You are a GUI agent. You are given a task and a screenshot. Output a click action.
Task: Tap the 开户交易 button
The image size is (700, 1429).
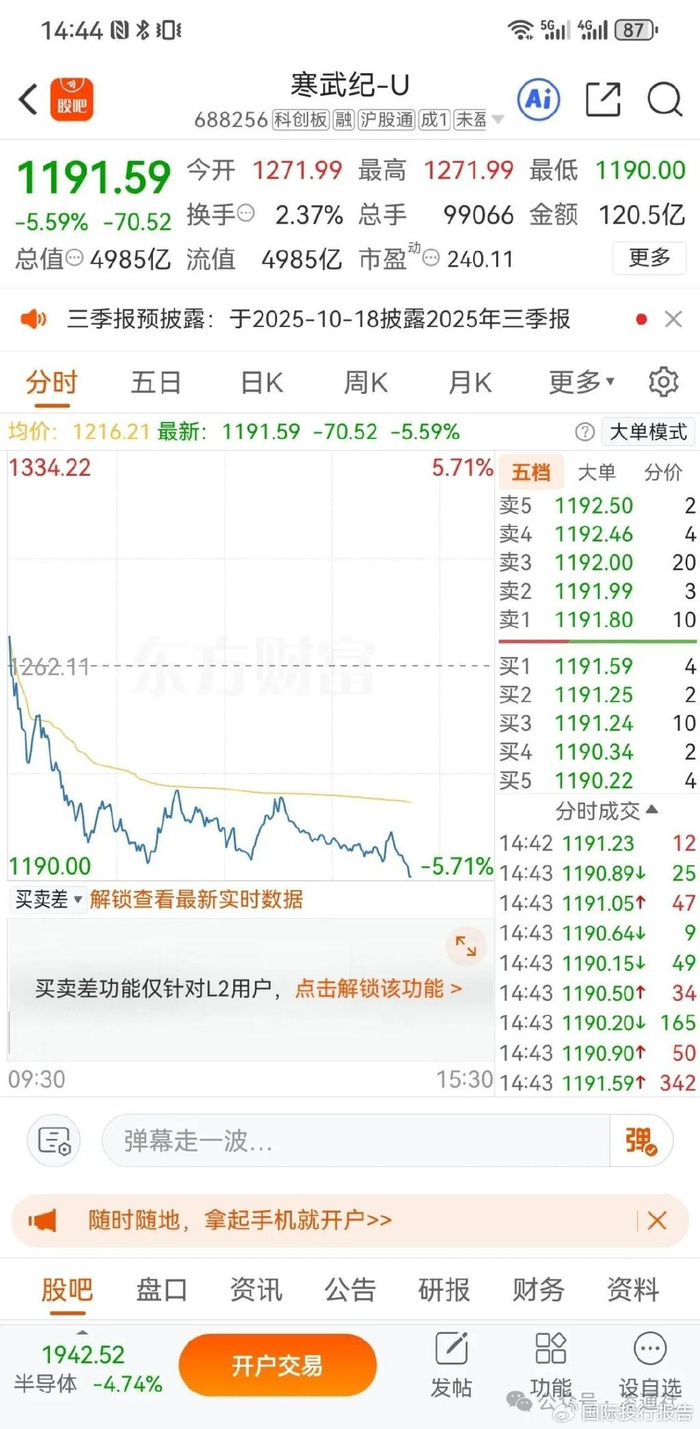point(277,1366)
